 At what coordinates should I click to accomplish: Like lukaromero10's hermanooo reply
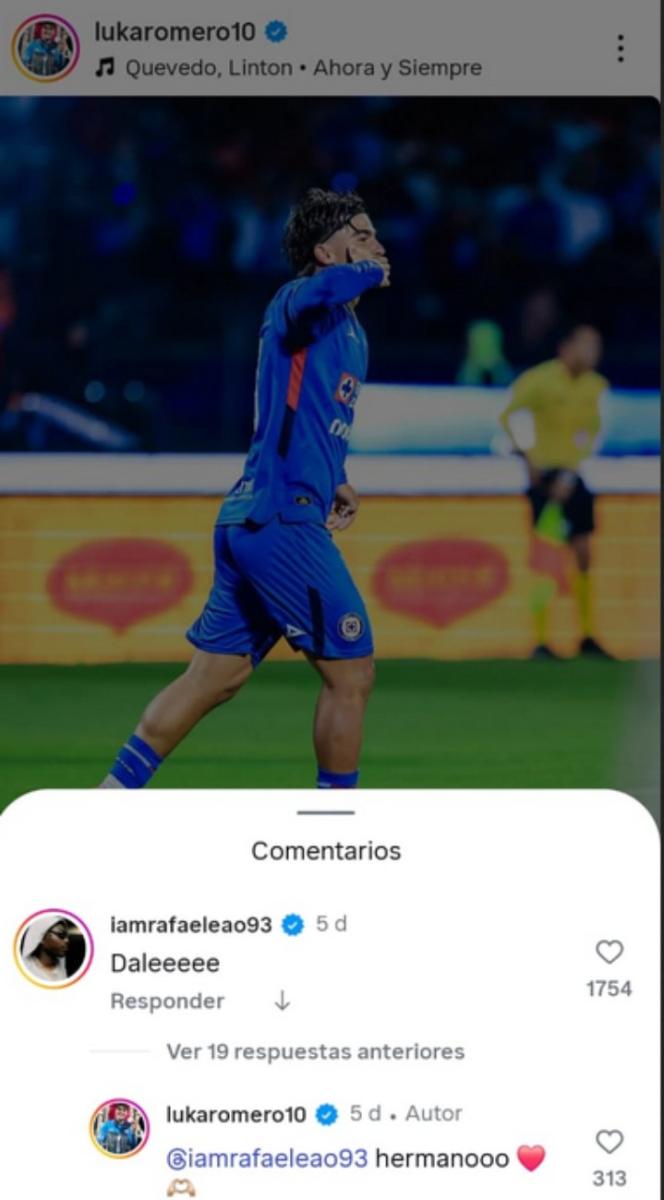pyautogui.click(x=609, y=1142)
